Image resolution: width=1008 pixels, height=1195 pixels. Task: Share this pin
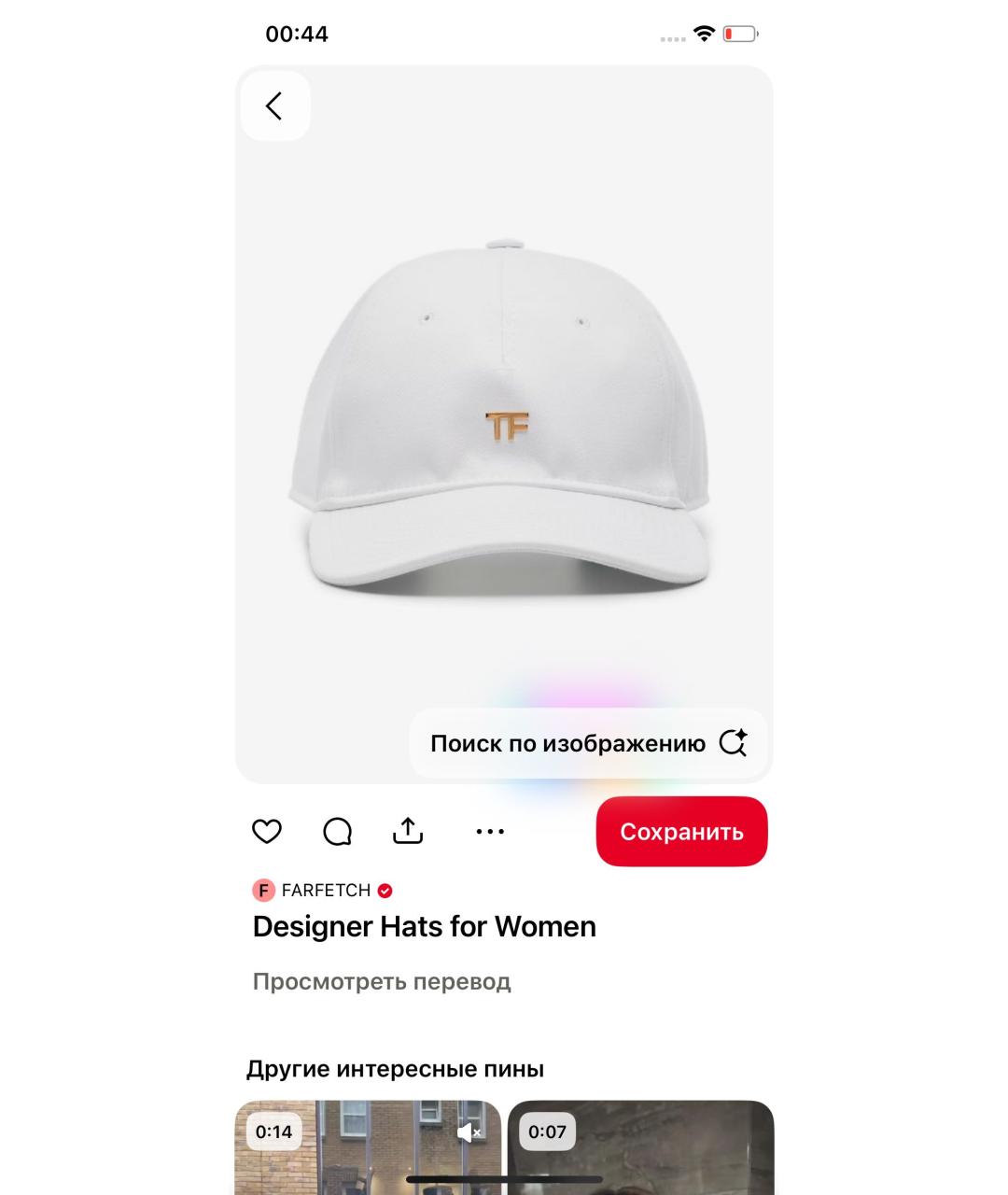click(408, 831)
